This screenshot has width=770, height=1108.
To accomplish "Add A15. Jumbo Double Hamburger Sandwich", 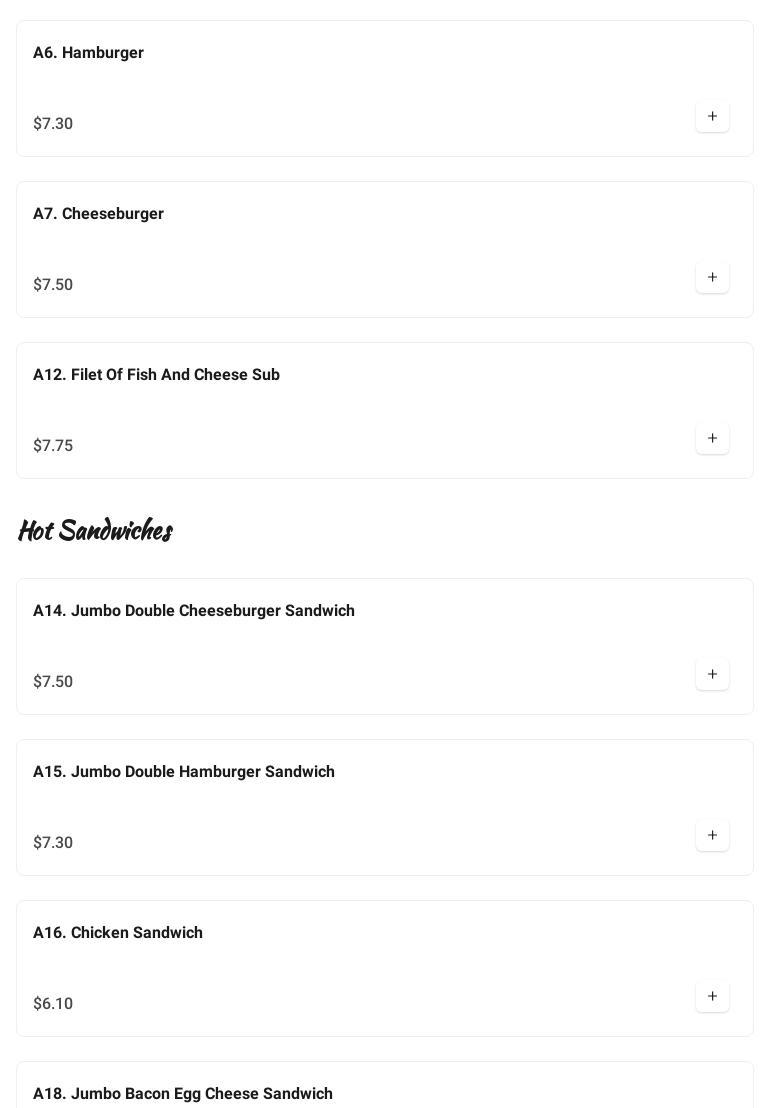I will pos(712,836).
